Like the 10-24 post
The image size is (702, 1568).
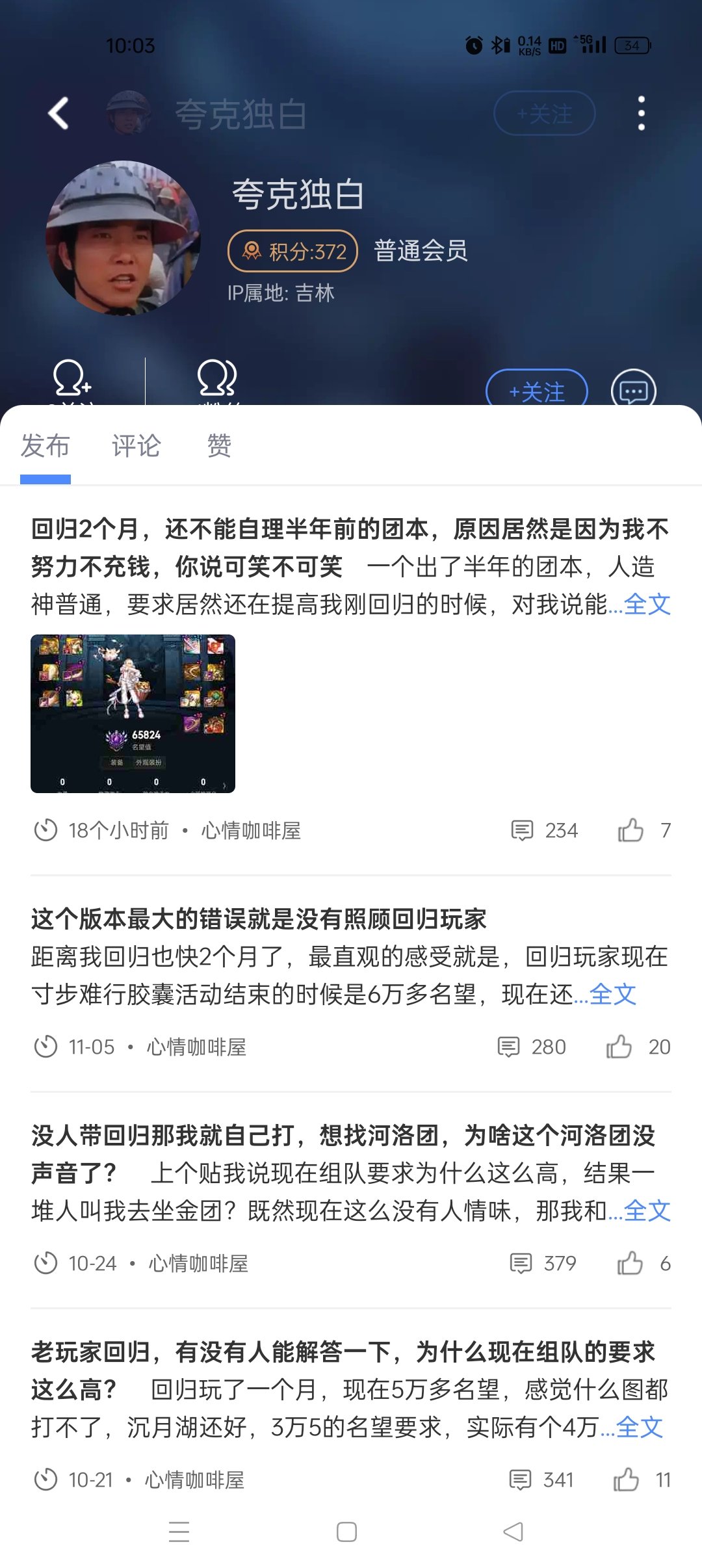[630, 1263]
